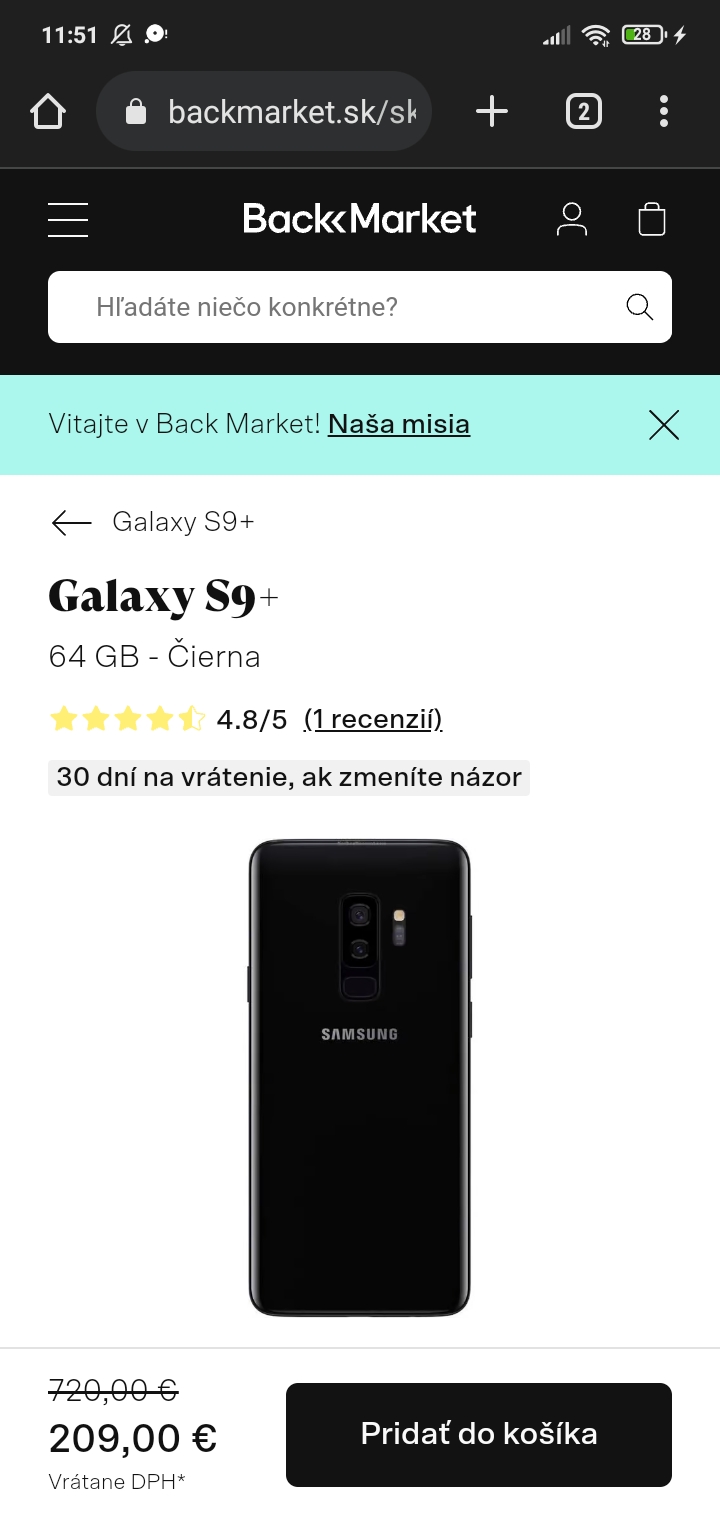Screen dimensions: 720x1520
Task: Open the shopping bag
Action: point(652,219)
